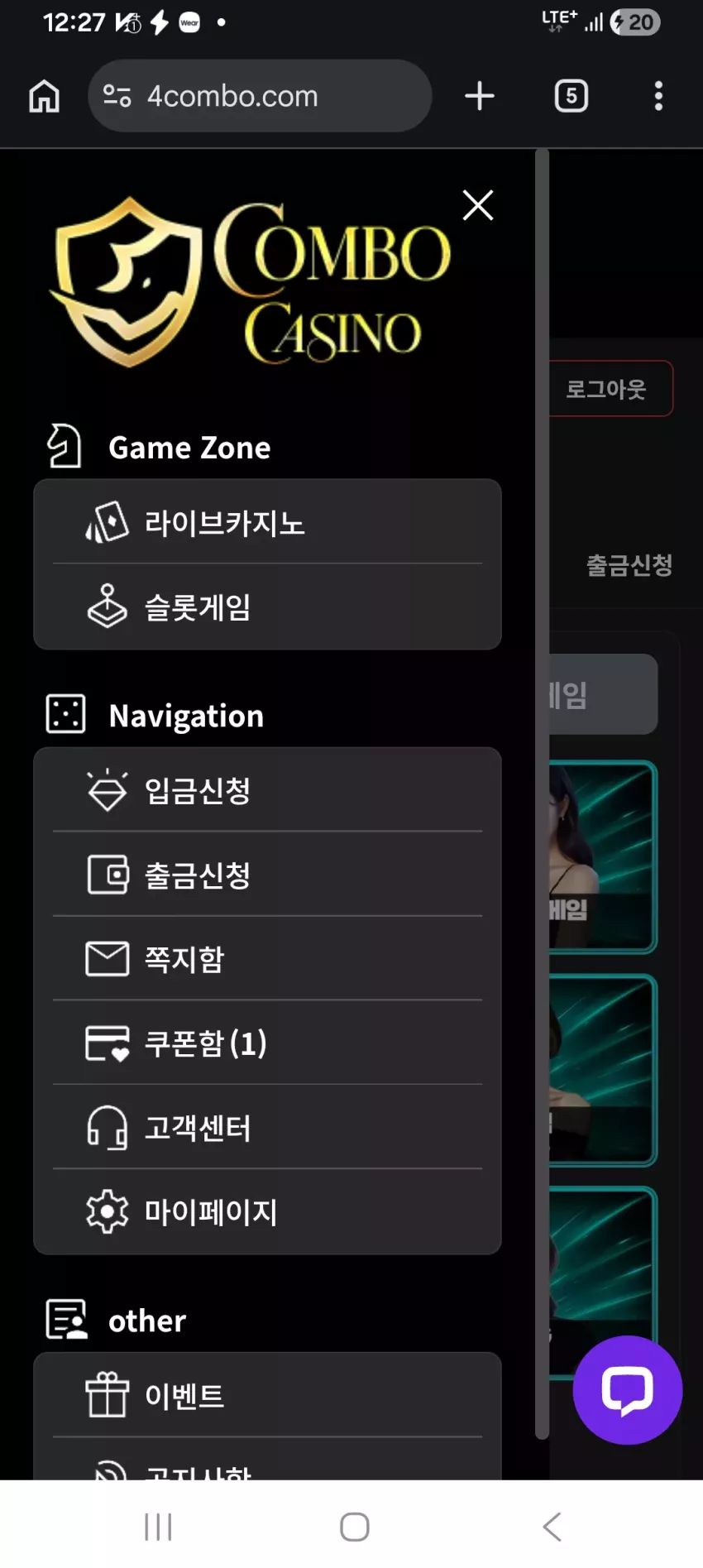Tap the 로그아웃 button
Screen dimensions: 703x1568
[611, 389]
